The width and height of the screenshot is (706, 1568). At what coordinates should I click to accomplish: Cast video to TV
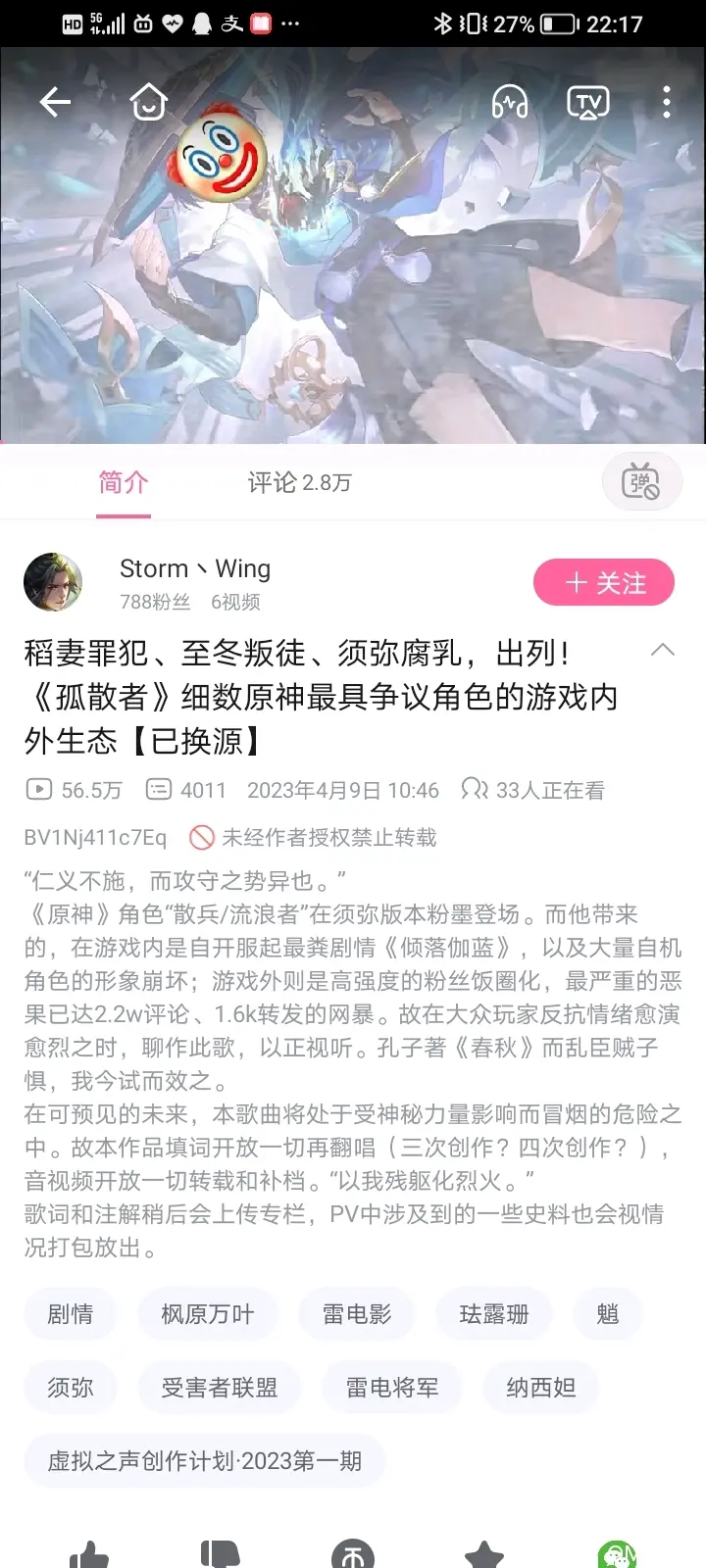pos(588,102)
